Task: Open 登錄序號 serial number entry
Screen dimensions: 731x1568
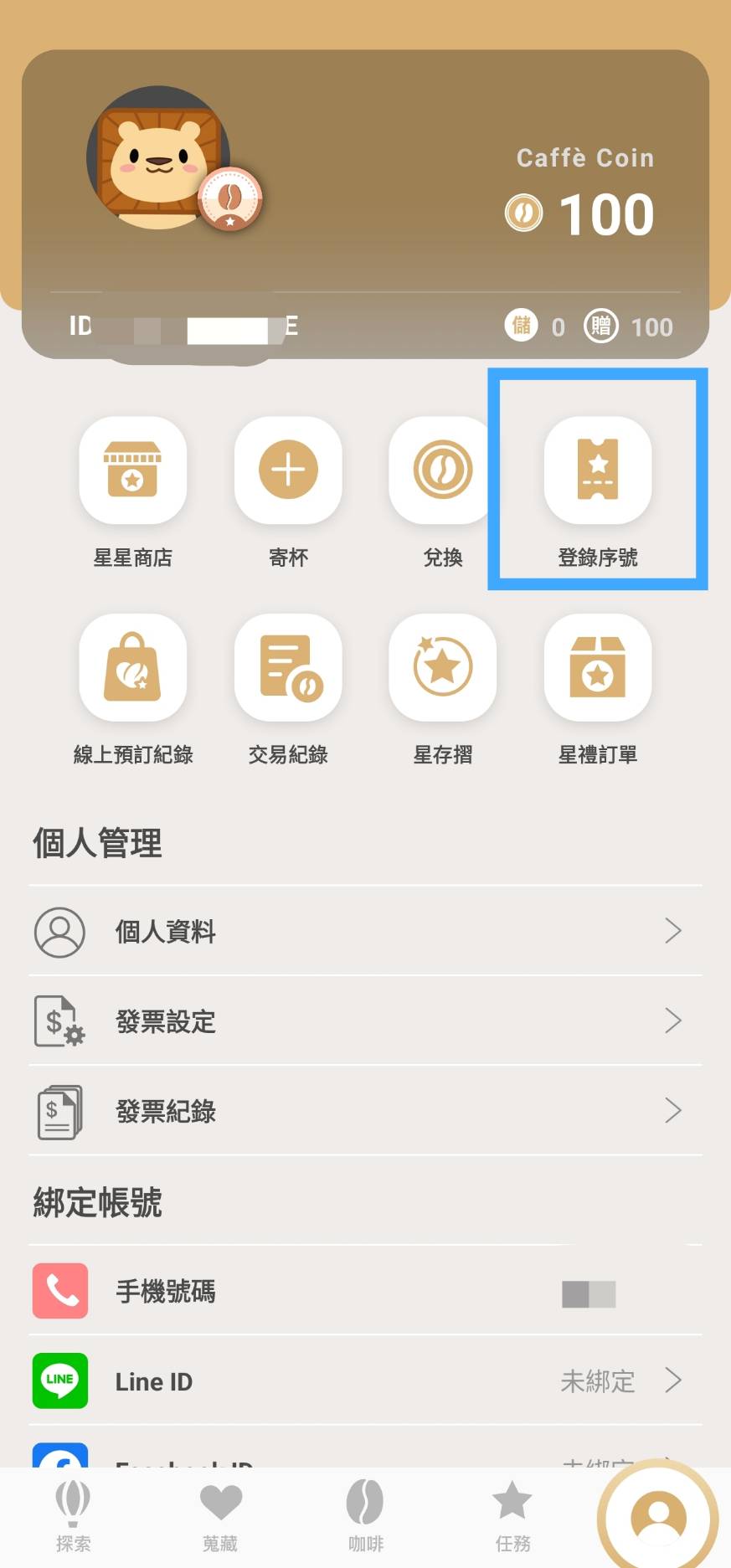Action: (x=598, y=470)
